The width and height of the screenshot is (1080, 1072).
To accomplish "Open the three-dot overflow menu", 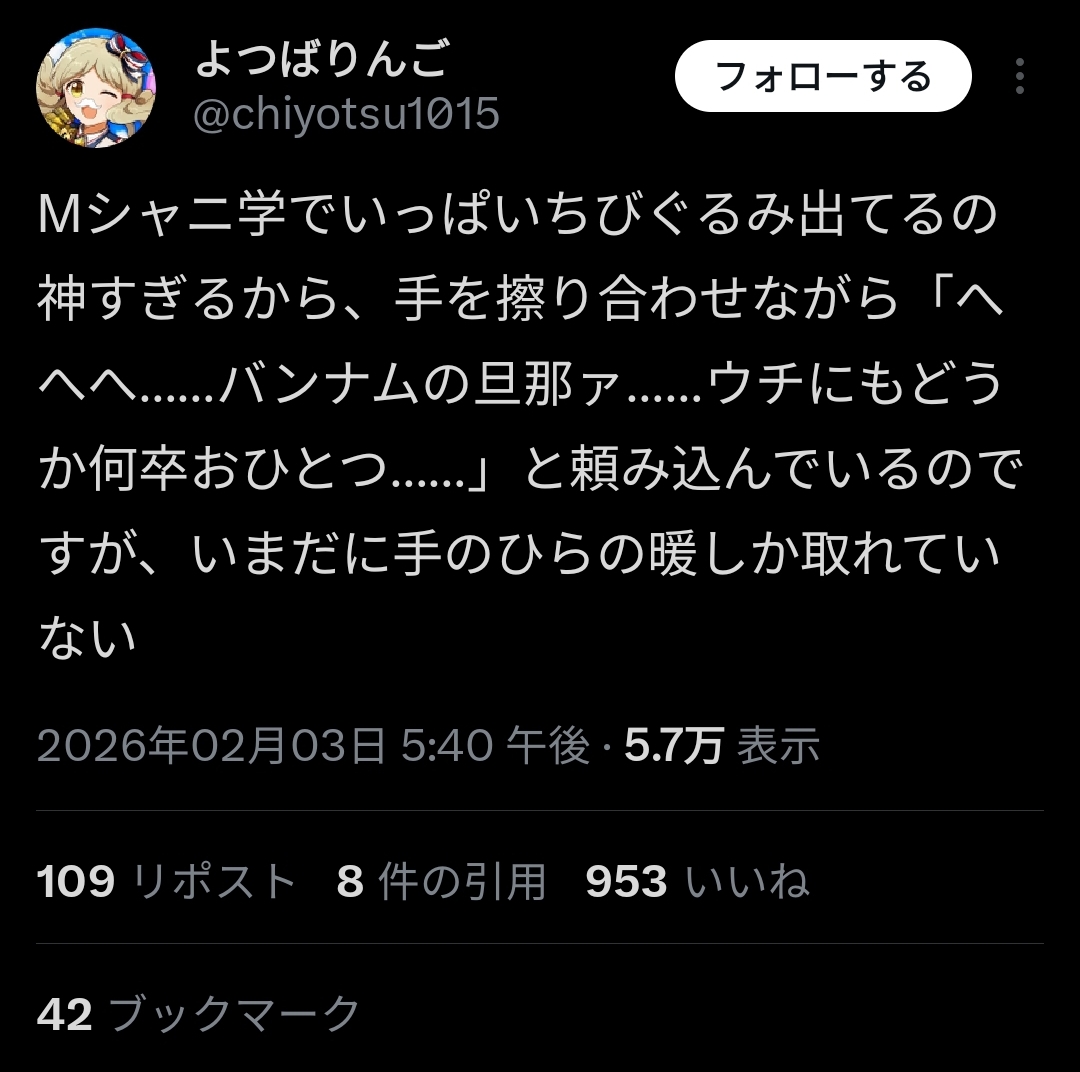I will 1019,76.
